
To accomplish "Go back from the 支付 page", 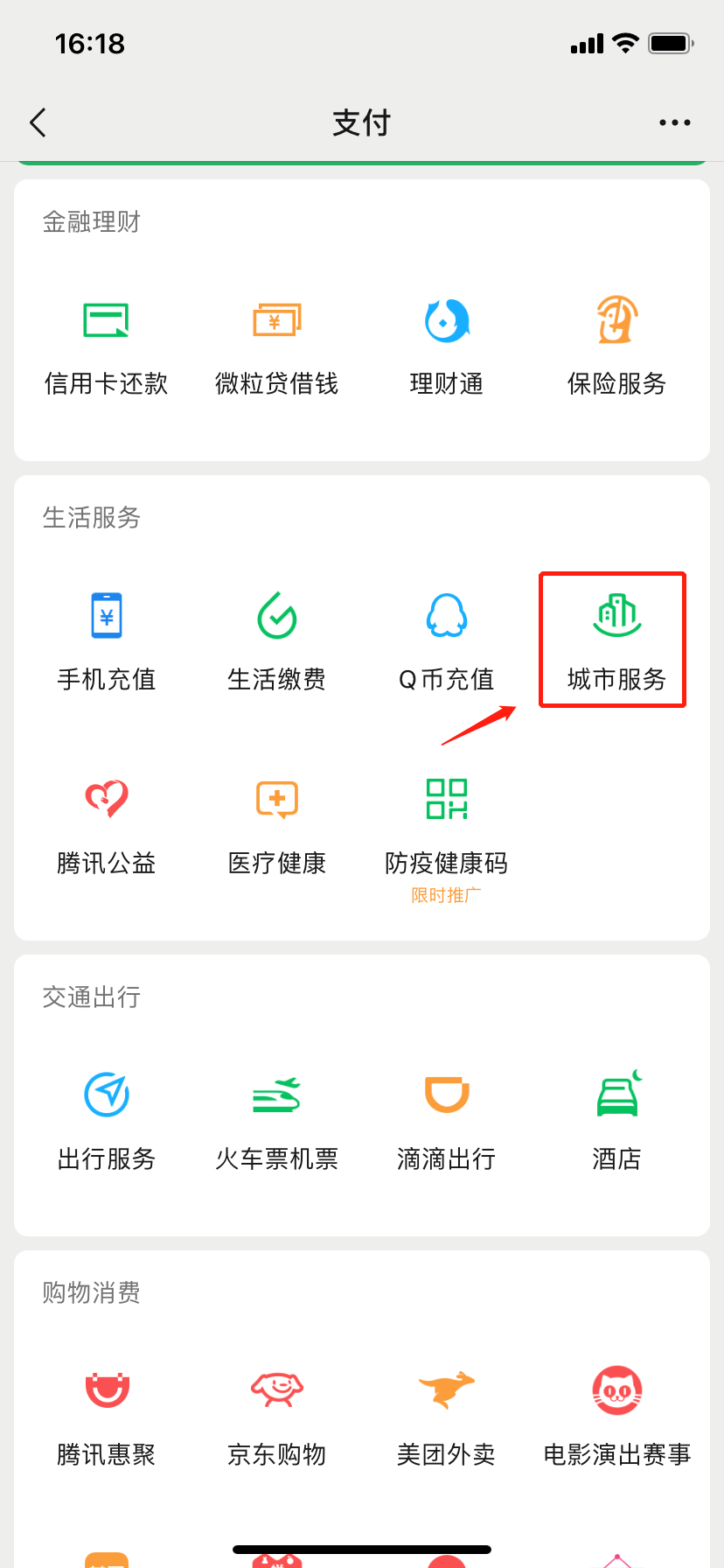I will tap(38, 122).
